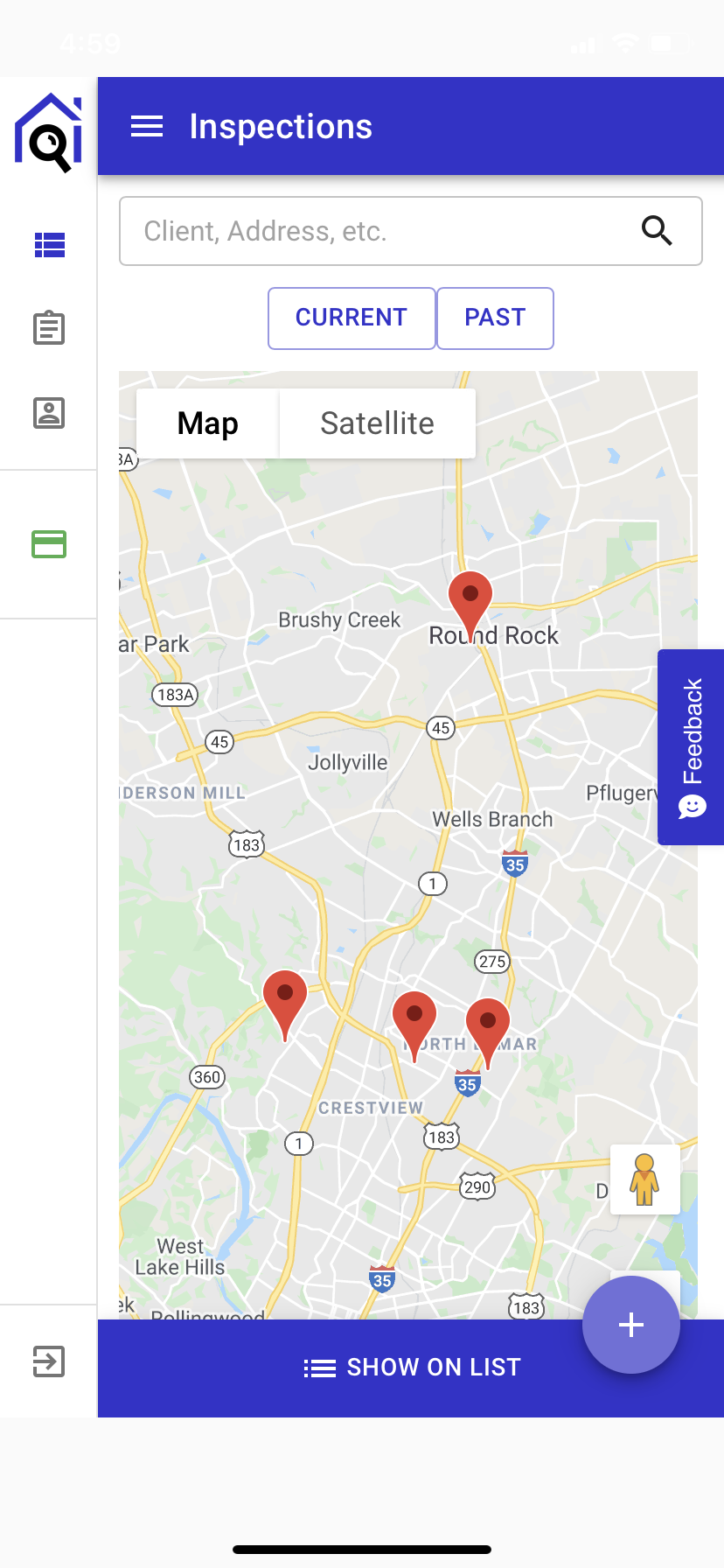Open the clipboard icon in sidebar
This screenshot has height=1568, width=724.
pyautogui.click(x=49, y=328)
